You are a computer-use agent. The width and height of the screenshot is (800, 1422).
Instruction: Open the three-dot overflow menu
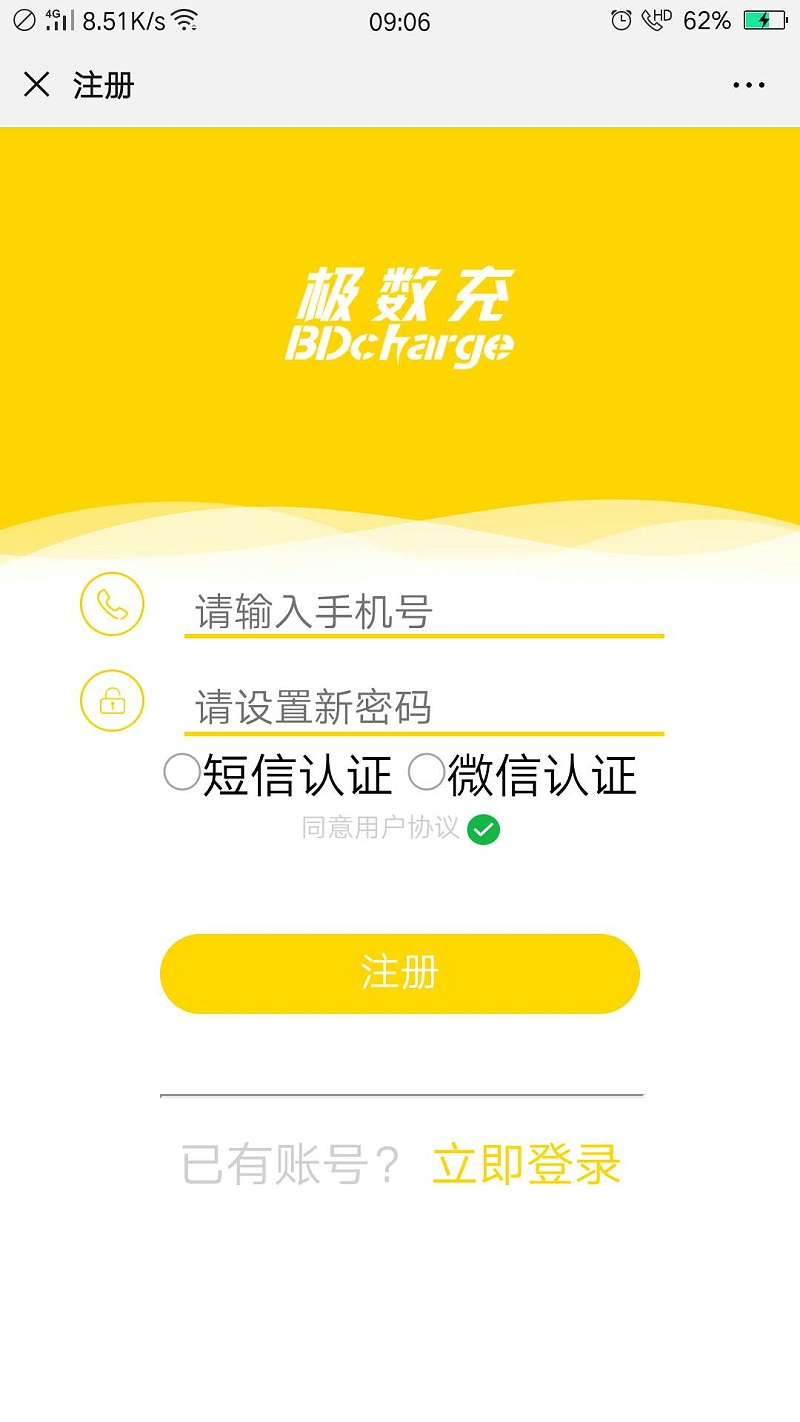click(x=748, y=86)
